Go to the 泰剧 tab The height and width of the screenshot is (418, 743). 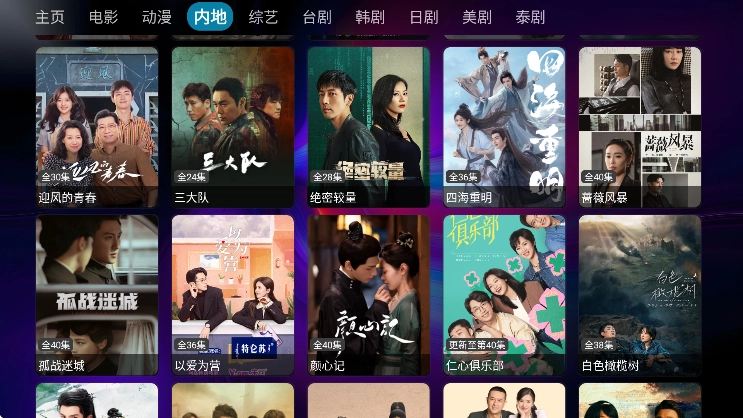[x=530, y=17]
